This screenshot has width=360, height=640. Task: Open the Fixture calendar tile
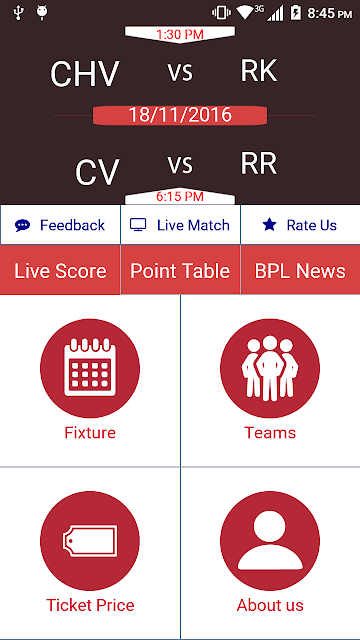[x=90, y=380]
